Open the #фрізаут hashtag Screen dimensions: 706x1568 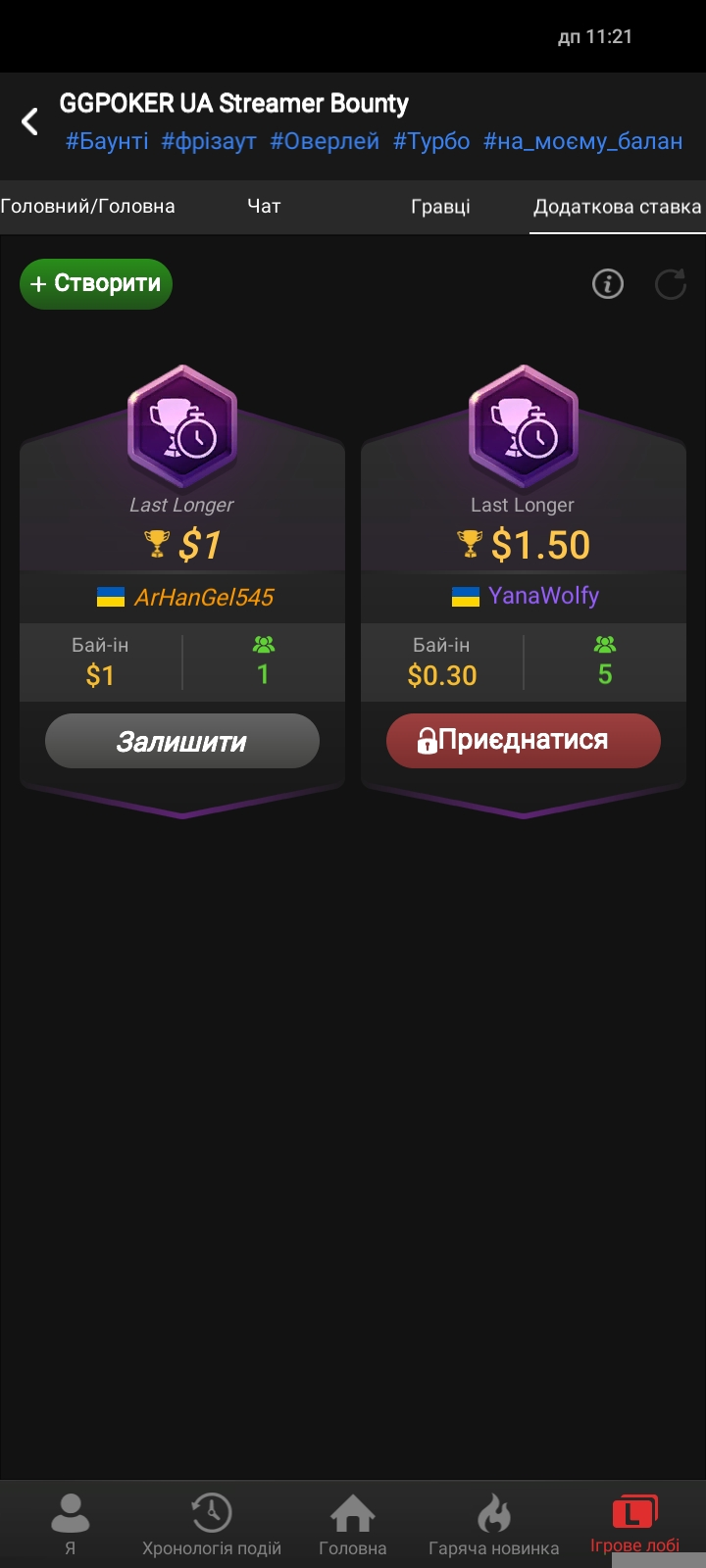tap(209, 141)
